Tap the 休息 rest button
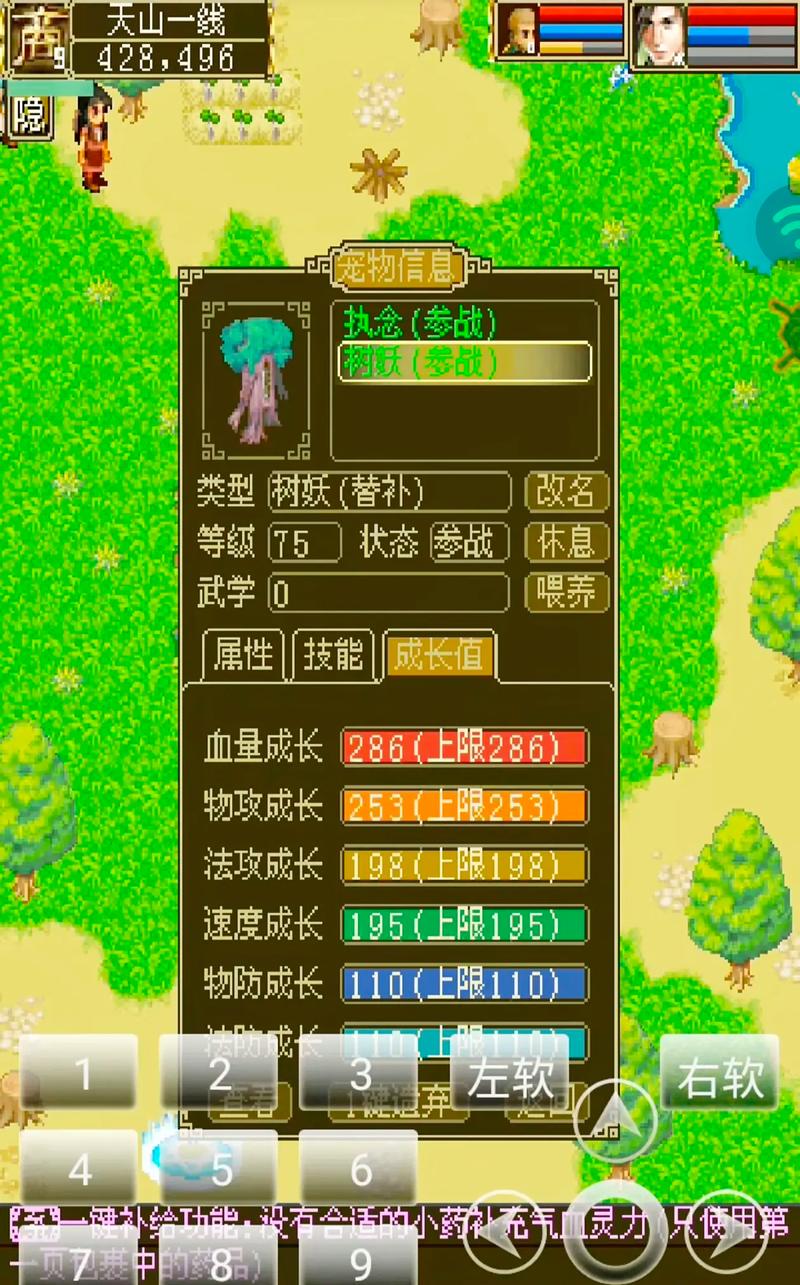The height and width of the screenshot is (1285, 800). [x=567, y=543]
